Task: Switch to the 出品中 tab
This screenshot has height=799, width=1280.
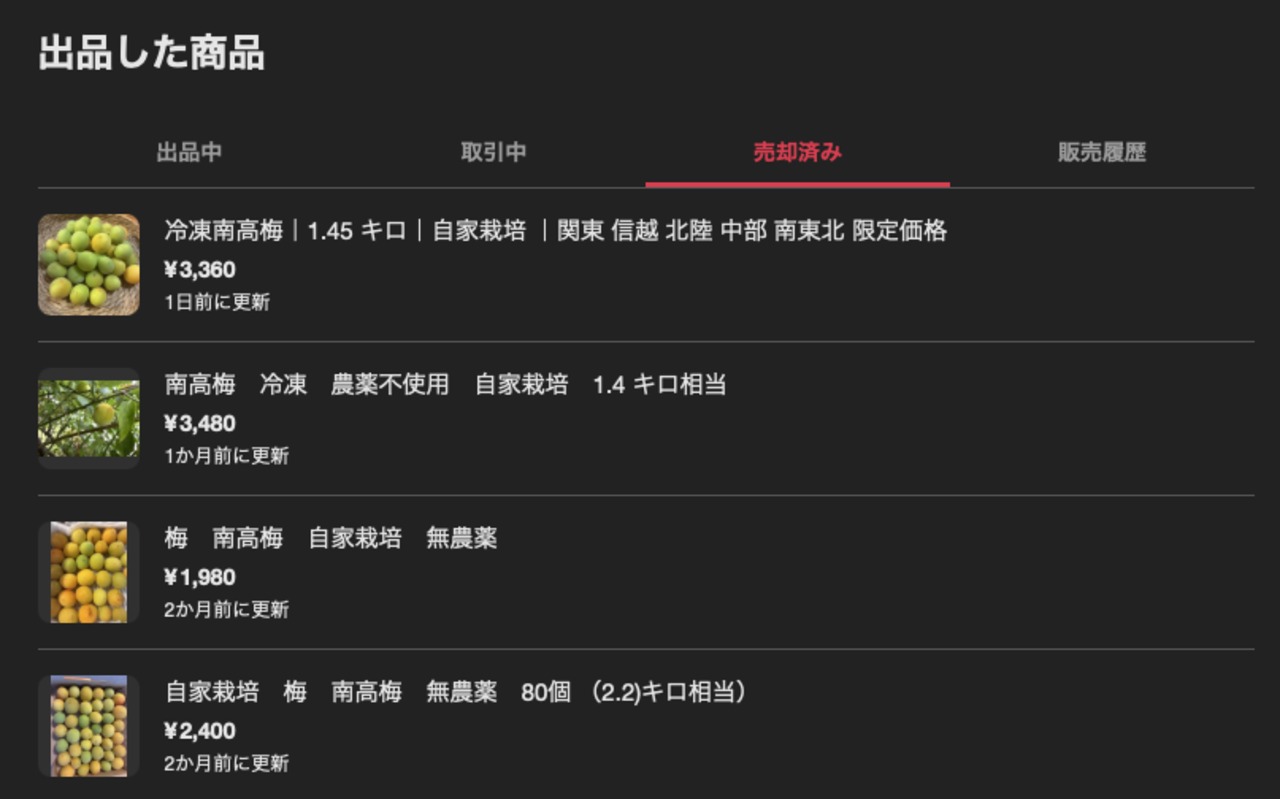Action: (x=190, y=153)
